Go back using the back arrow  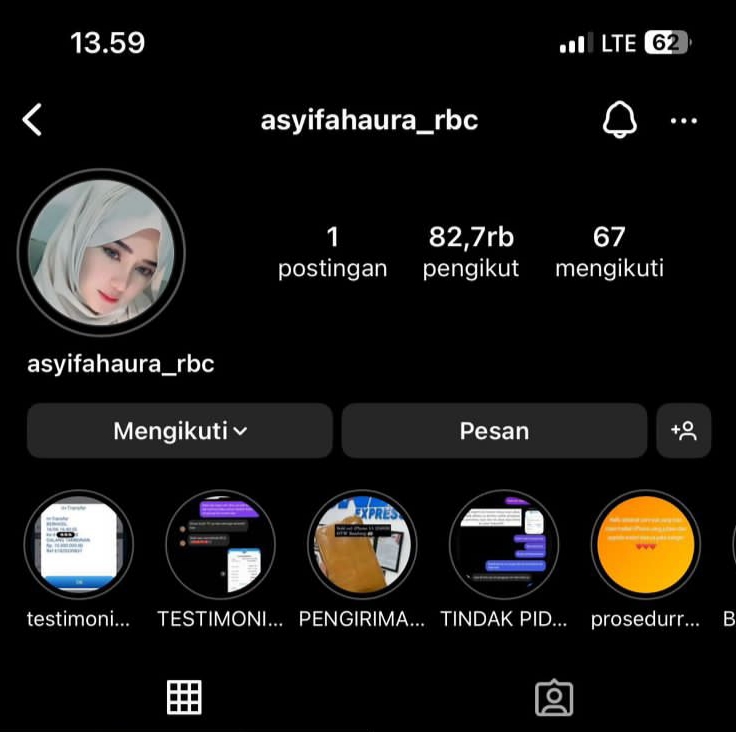tap(33, 121)
